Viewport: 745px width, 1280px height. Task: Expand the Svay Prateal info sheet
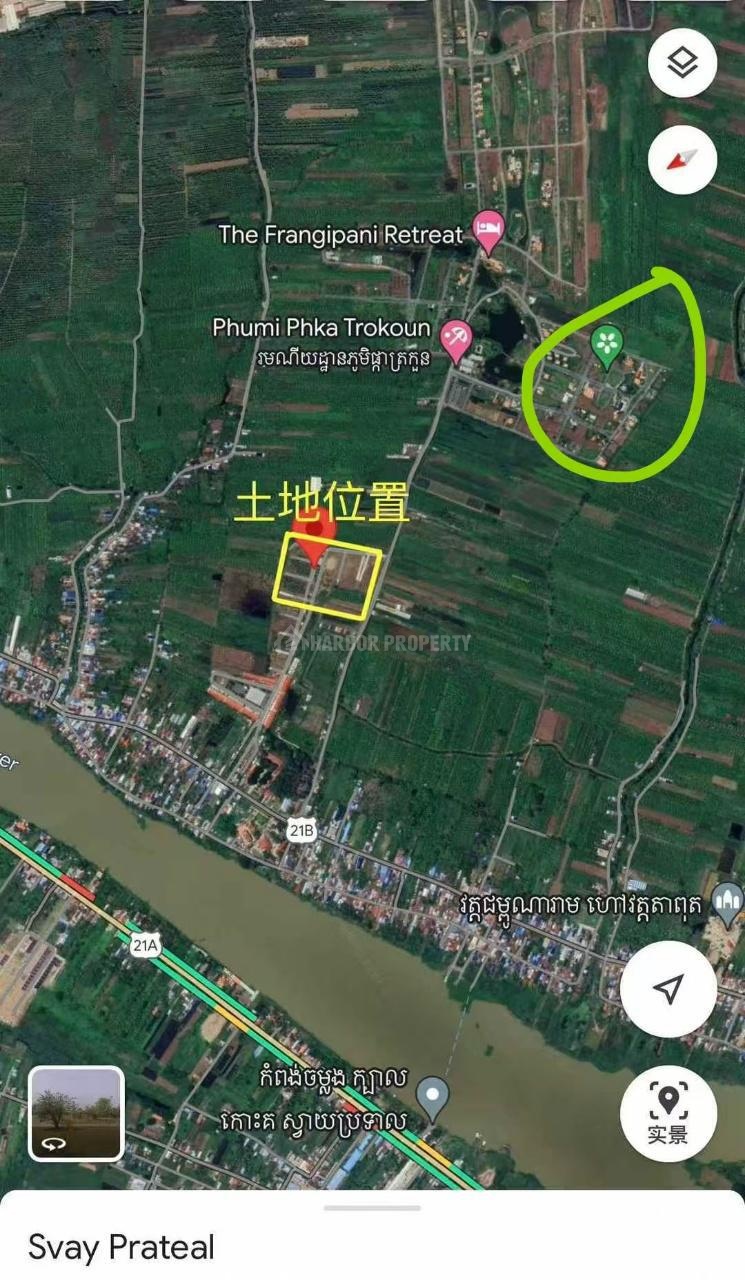[372, 1236]
